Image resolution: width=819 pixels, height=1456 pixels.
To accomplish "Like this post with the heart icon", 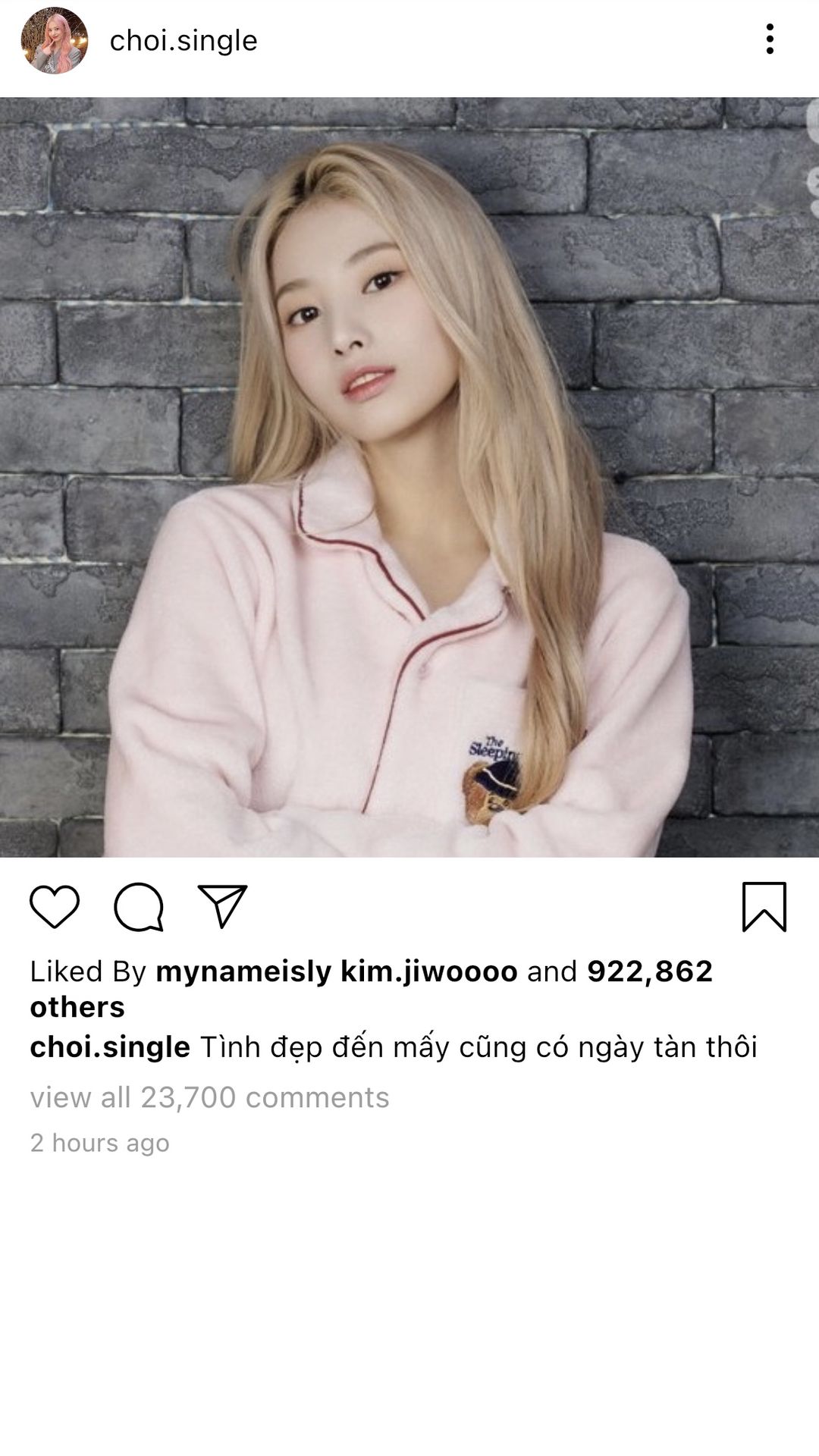I will pos(55,906).
